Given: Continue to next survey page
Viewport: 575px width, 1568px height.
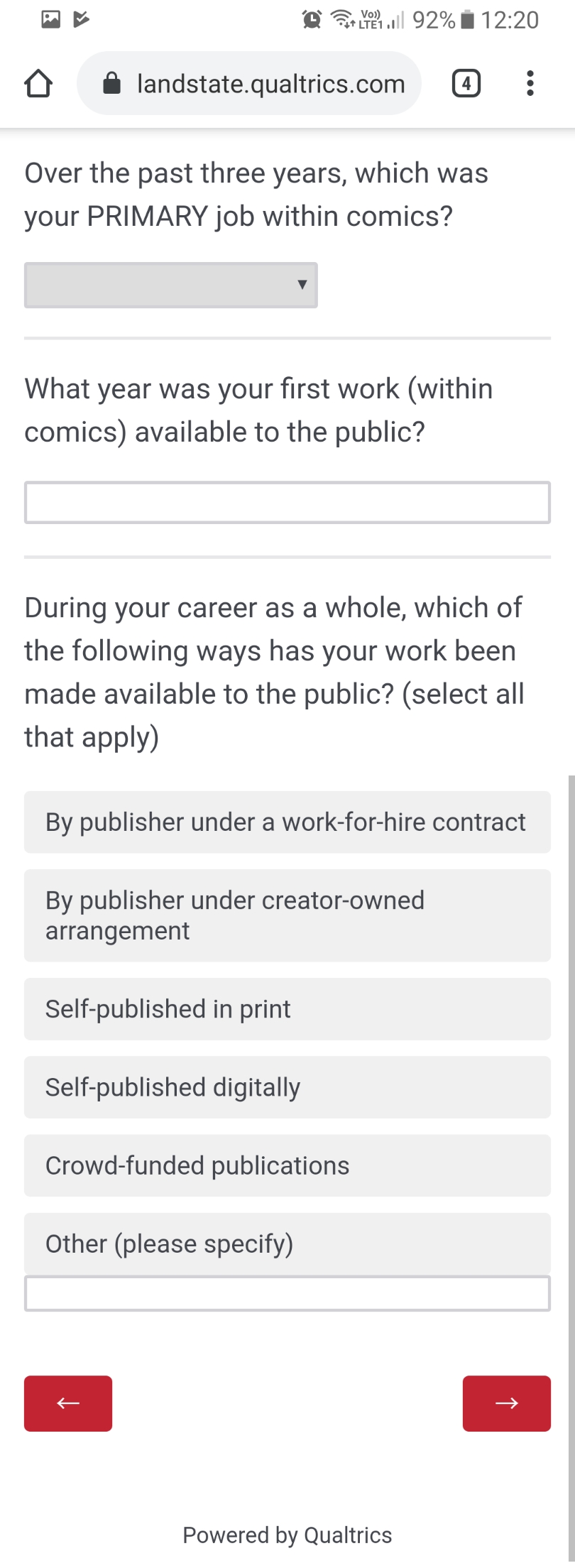Looking at the screenshot, I should tap(507, 1403).
